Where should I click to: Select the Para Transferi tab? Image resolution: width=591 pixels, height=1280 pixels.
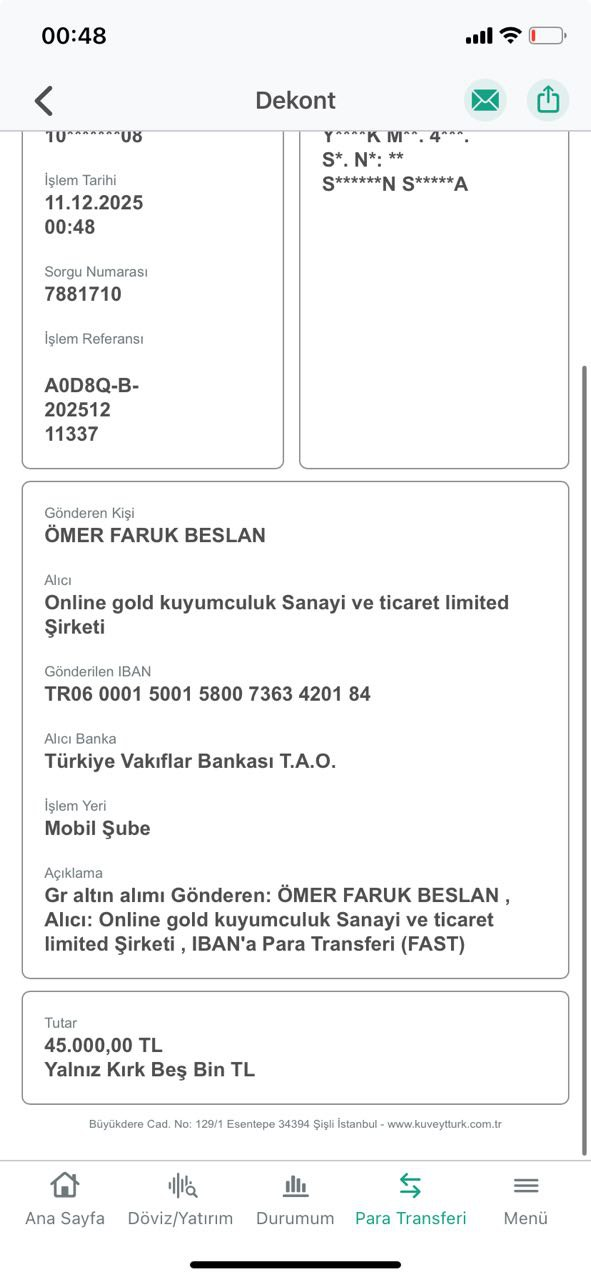point(411,1200)
